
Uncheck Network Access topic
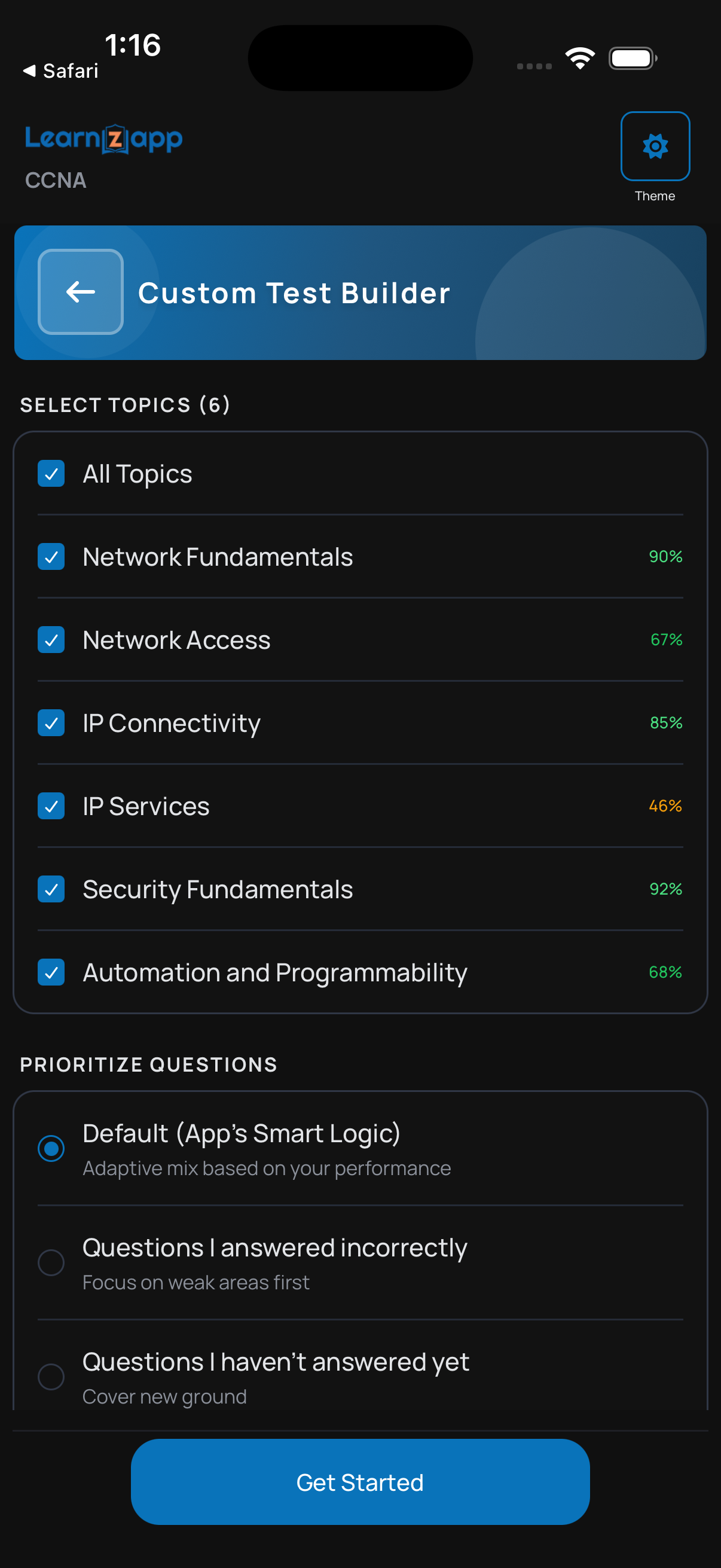coord(51,640)
